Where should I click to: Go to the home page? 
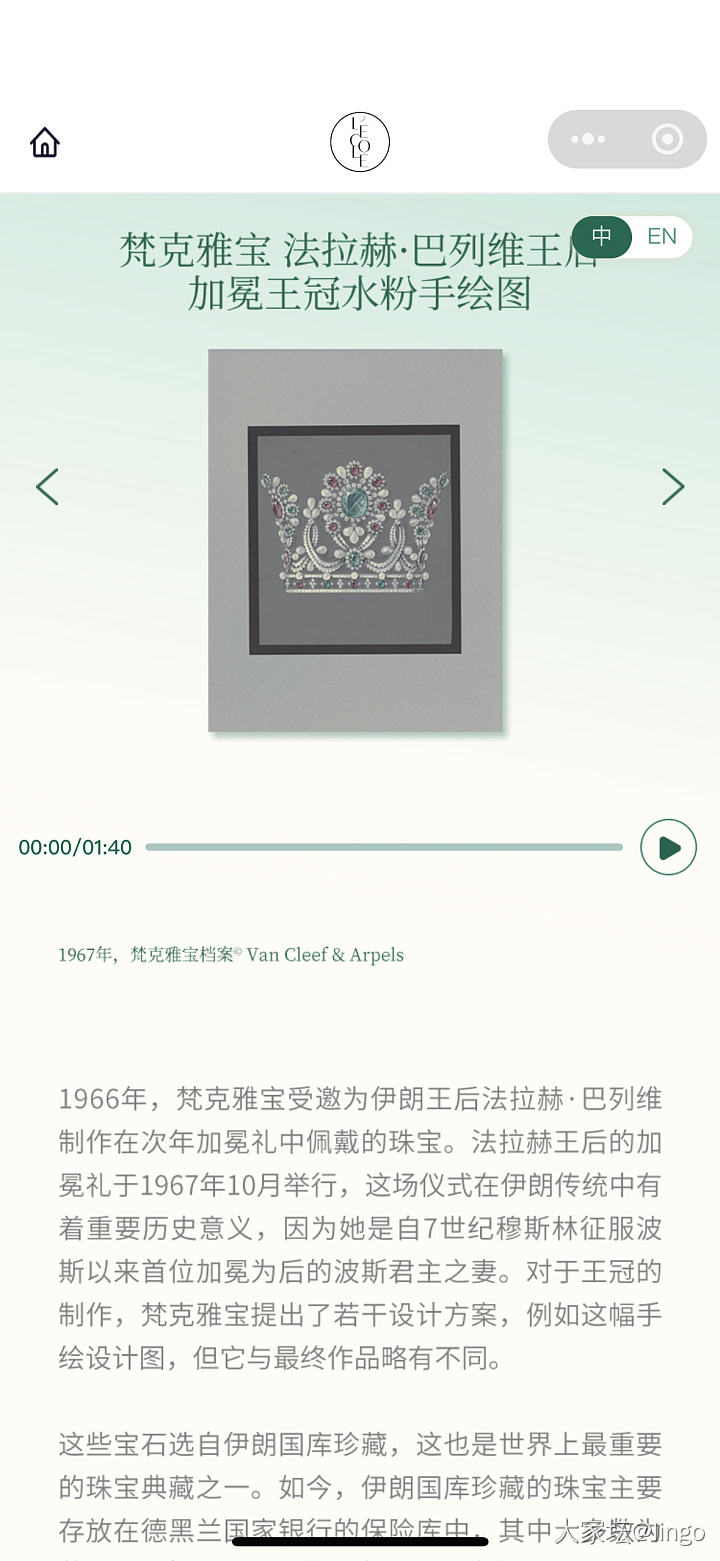pyautogui.click(x=45, y=143)
